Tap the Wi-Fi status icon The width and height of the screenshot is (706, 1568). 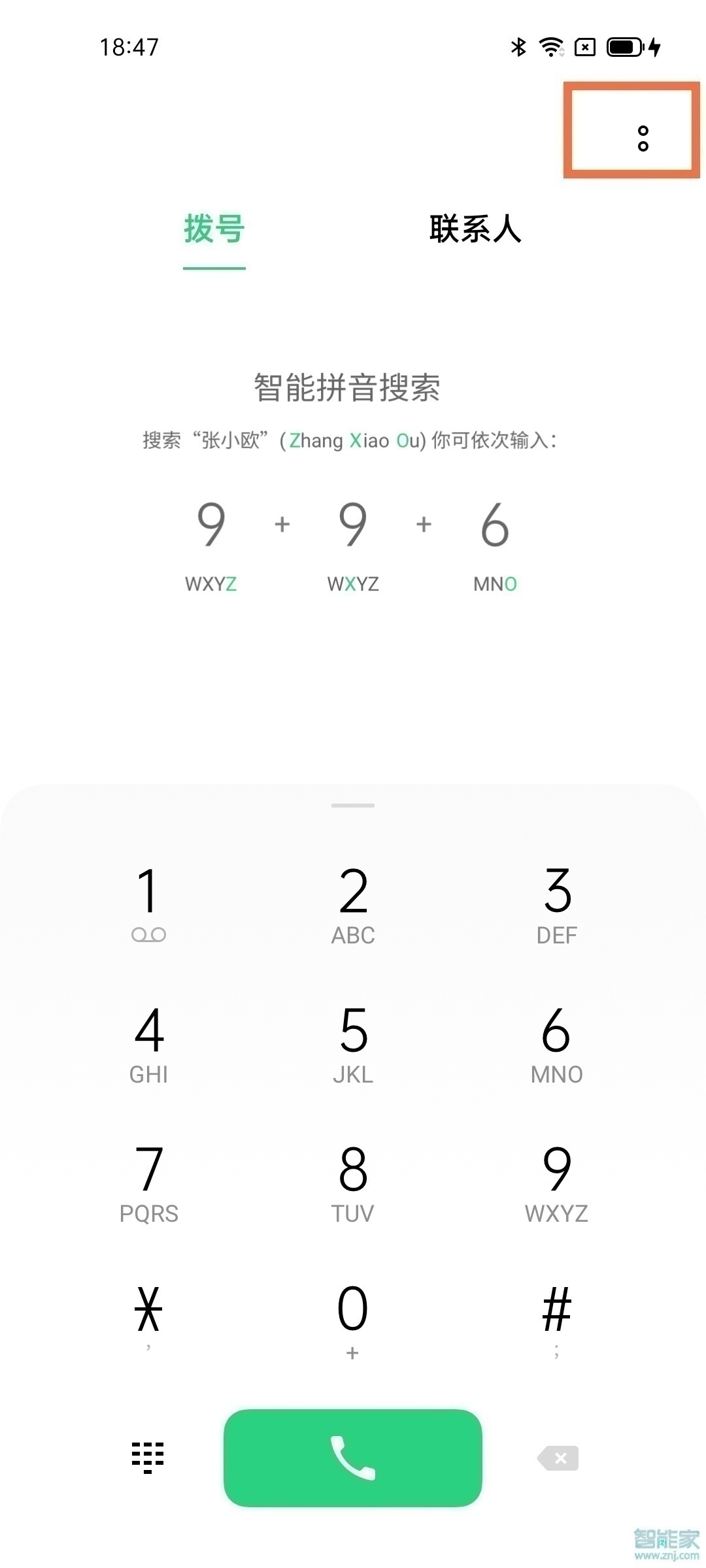[x=550, y=46]
